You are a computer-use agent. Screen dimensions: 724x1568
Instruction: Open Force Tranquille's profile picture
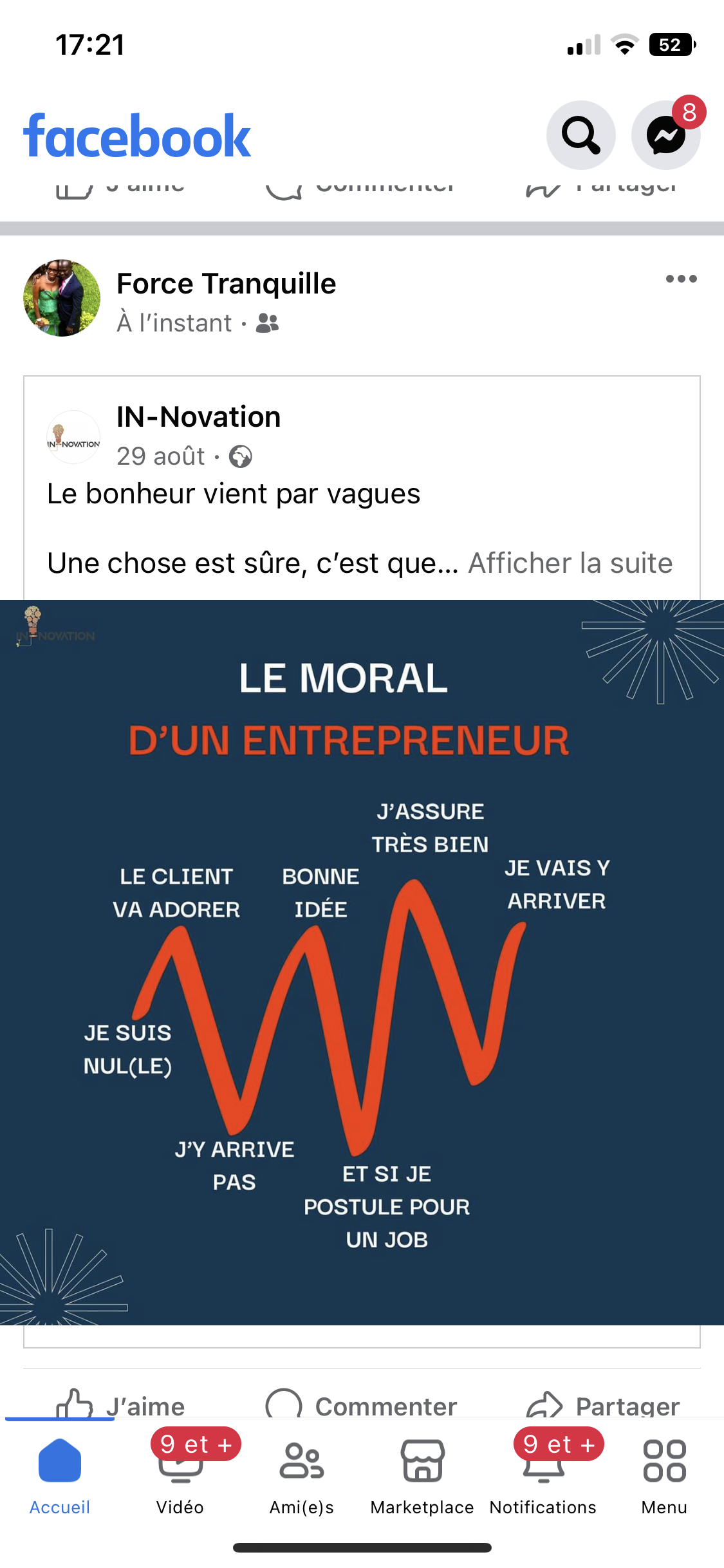62,298
